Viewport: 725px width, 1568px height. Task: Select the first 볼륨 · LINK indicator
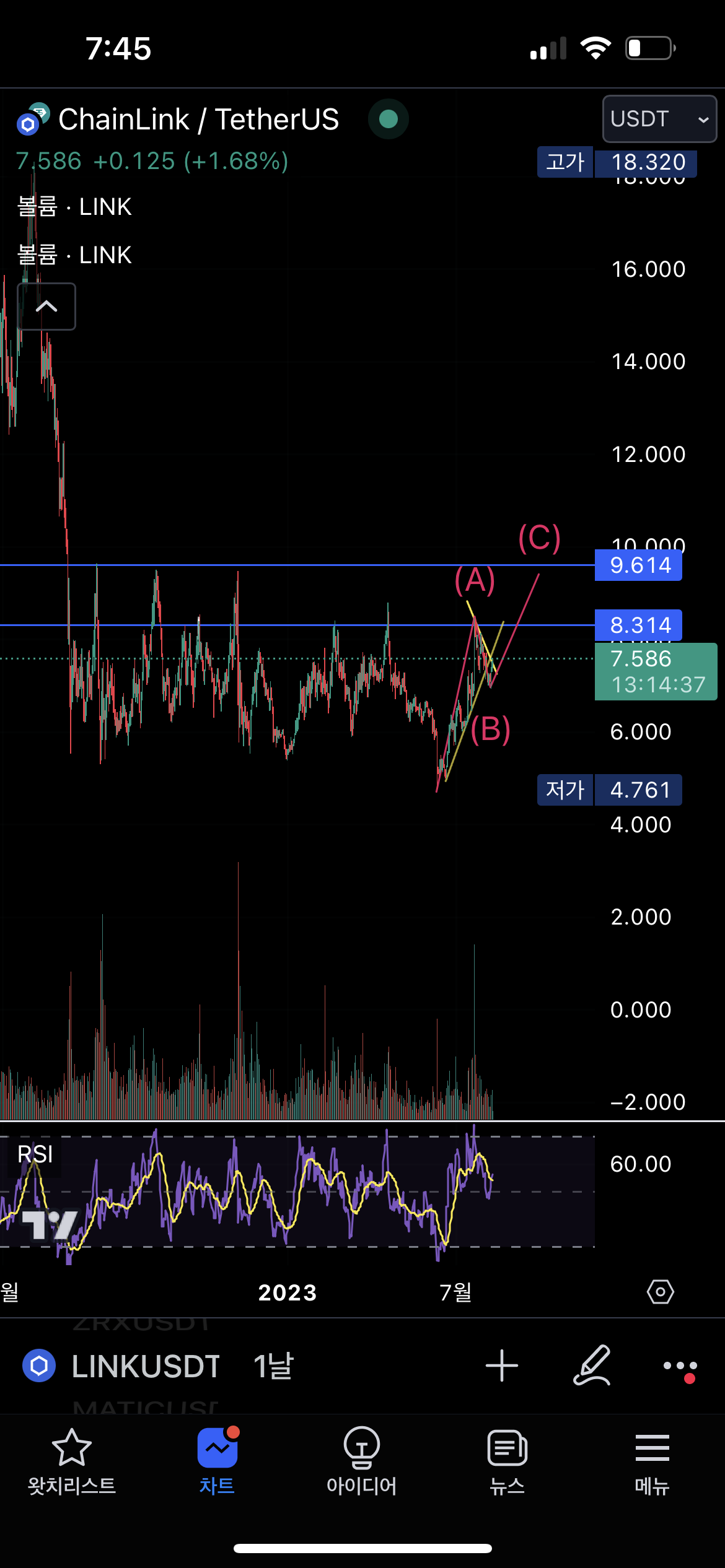[74, 207]
